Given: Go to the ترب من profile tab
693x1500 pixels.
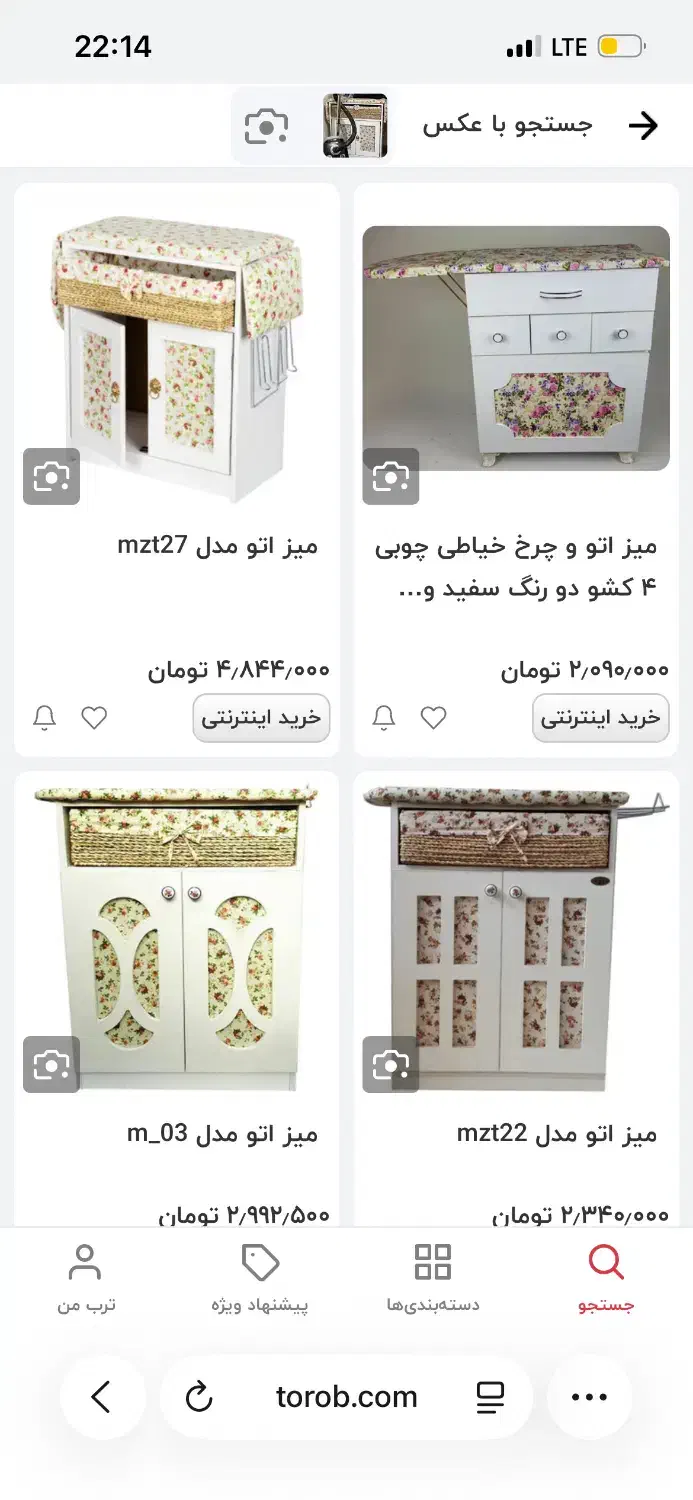Looking at the screenshot, I should (85, 1278).
